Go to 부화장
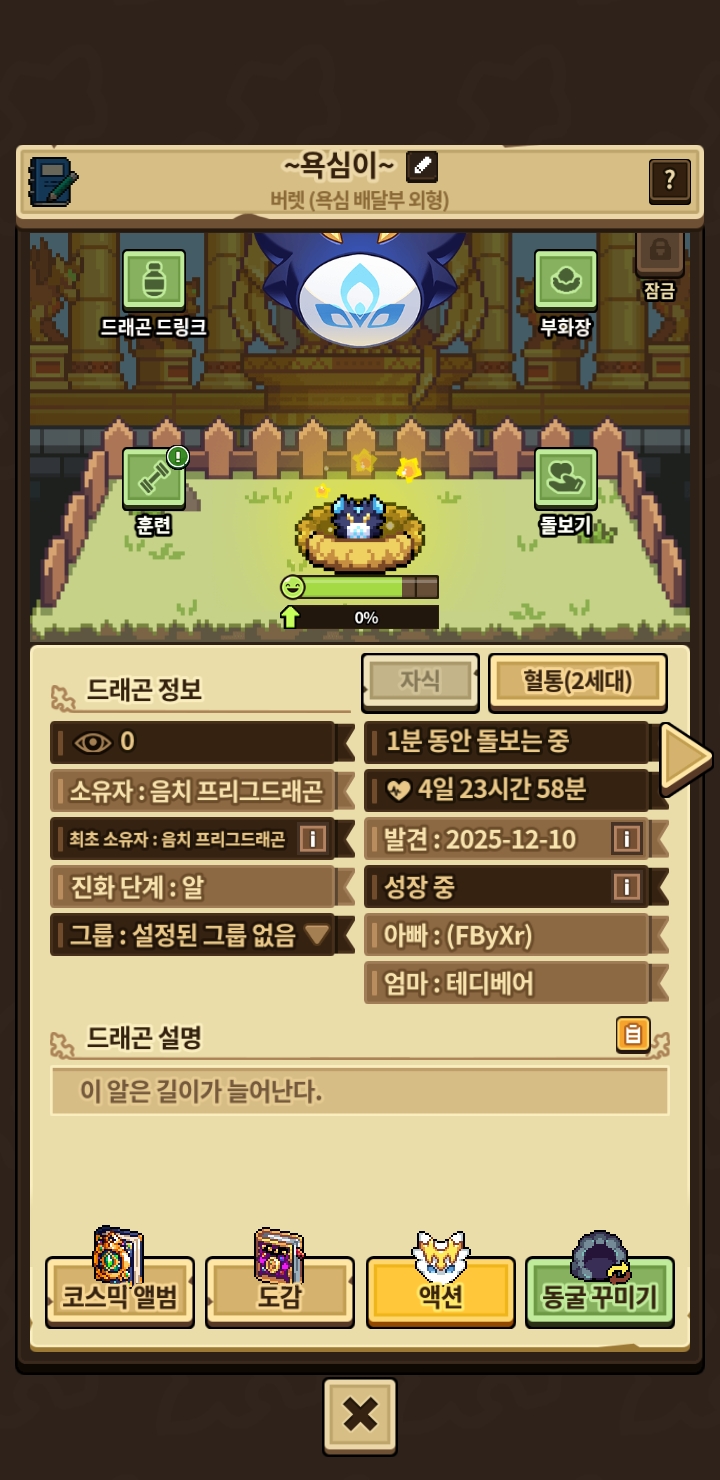The height and width of the screenshot is (1480, 720). pyautogui.click(x=566, y=282)
